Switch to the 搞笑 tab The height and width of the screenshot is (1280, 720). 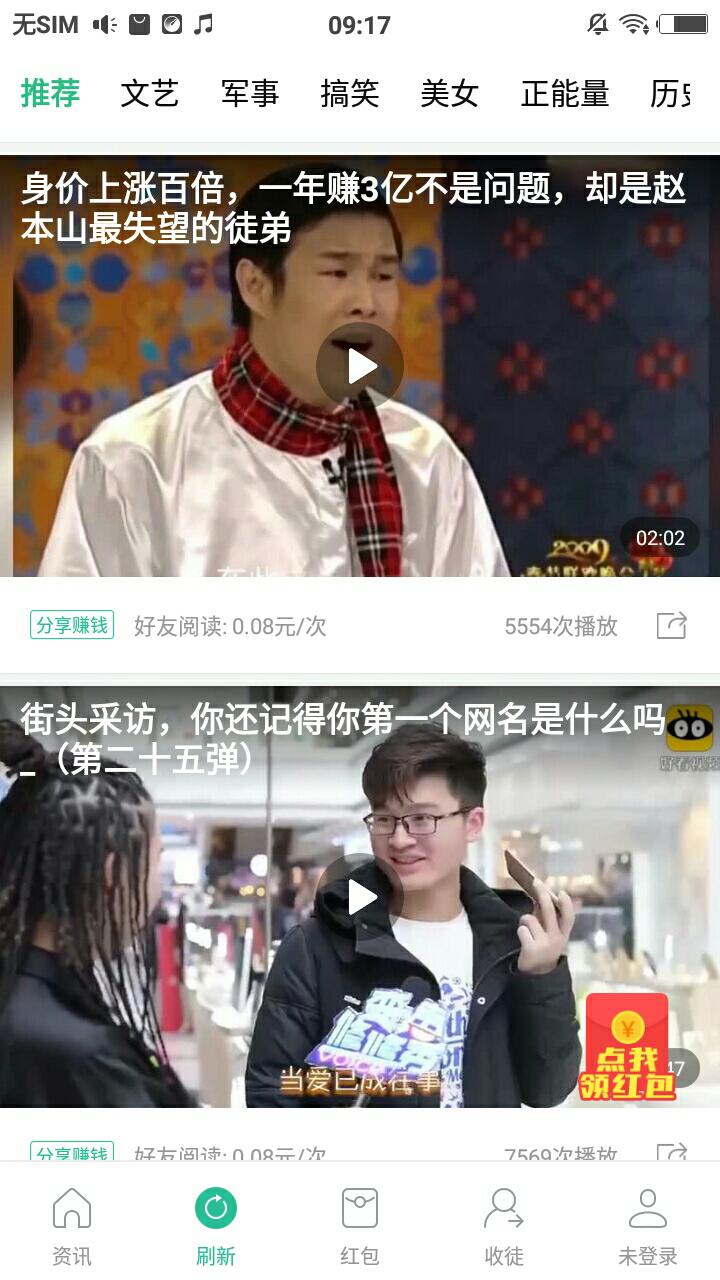pos(349,94)
